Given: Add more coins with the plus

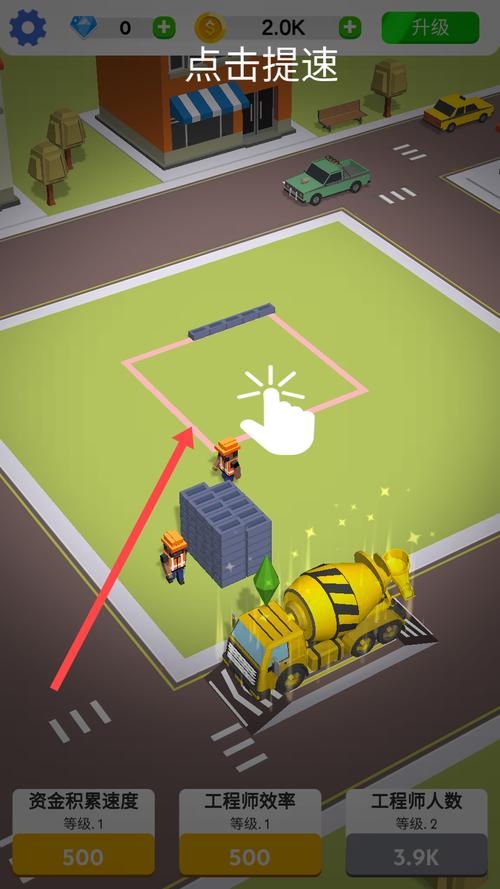Looking at the screenshot, I should pos(350,27).
